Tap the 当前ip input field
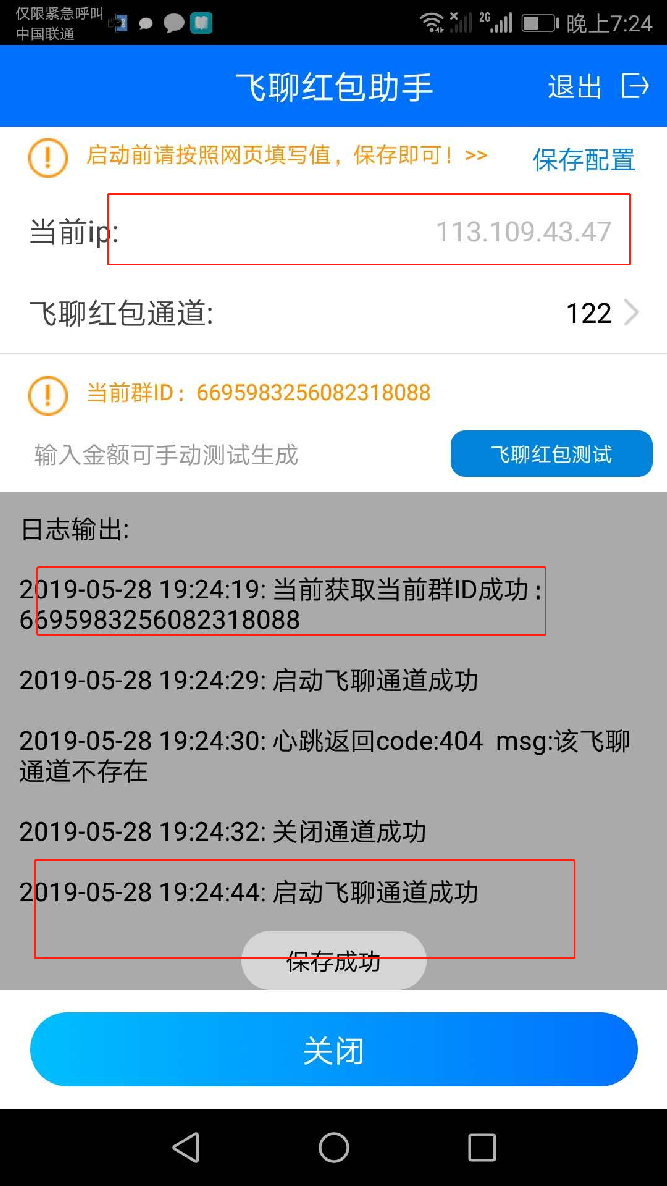Viewport: 667px width, 1186px height. pyautogui.click(x=368, y=230)
